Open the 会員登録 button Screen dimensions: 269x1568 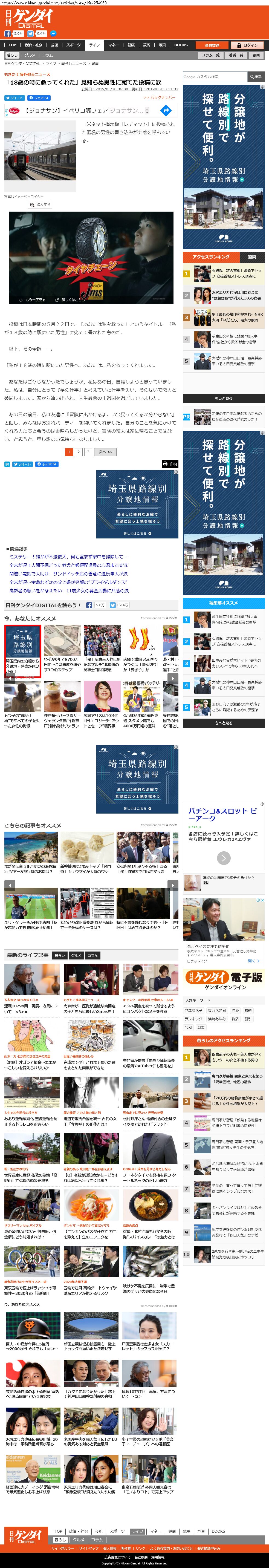pos(212,45)
